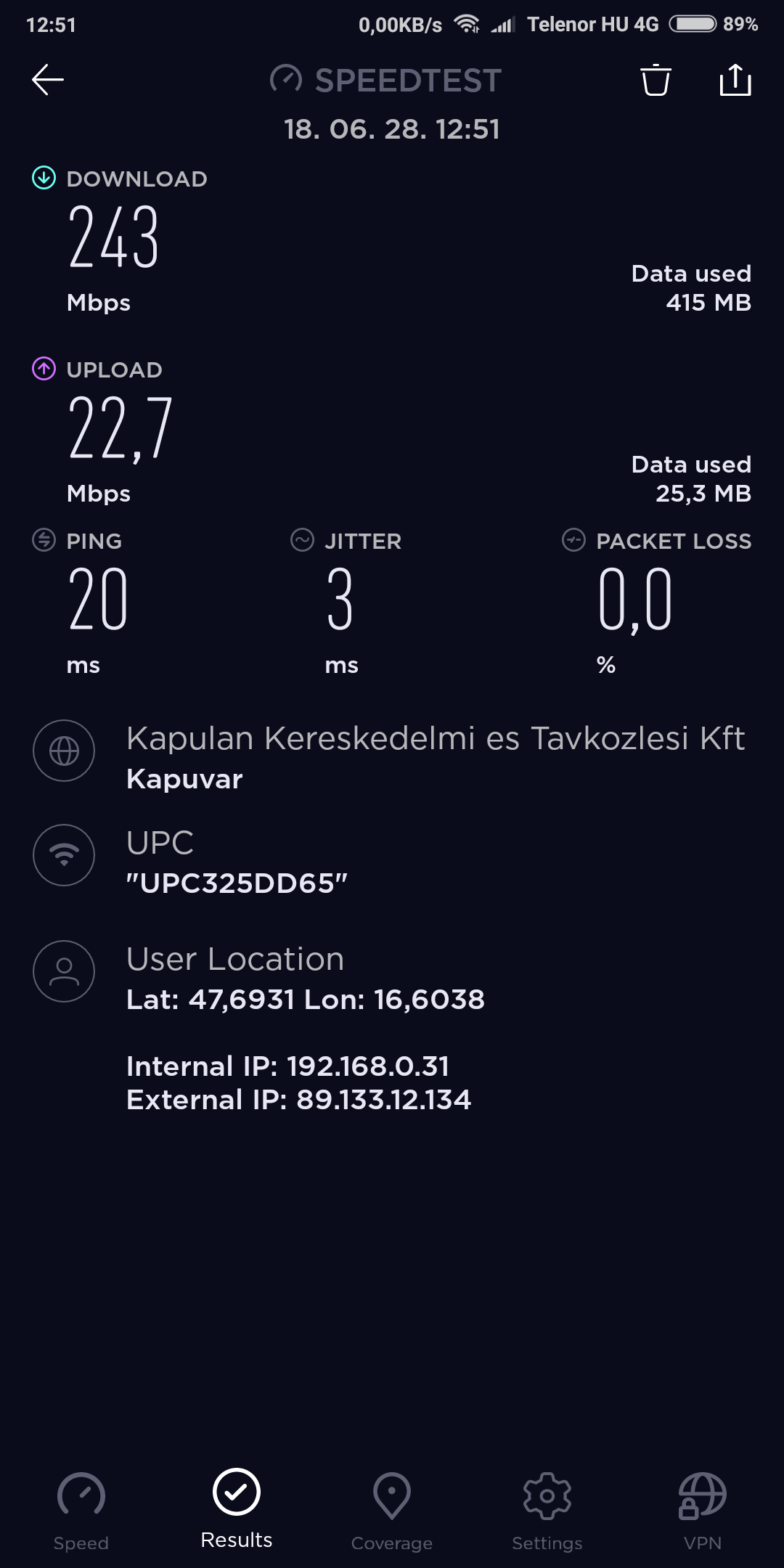Go to the VPN tab
This screenshot has height=1568, width=784.
pyautogui.click(x=702, y=1510)
